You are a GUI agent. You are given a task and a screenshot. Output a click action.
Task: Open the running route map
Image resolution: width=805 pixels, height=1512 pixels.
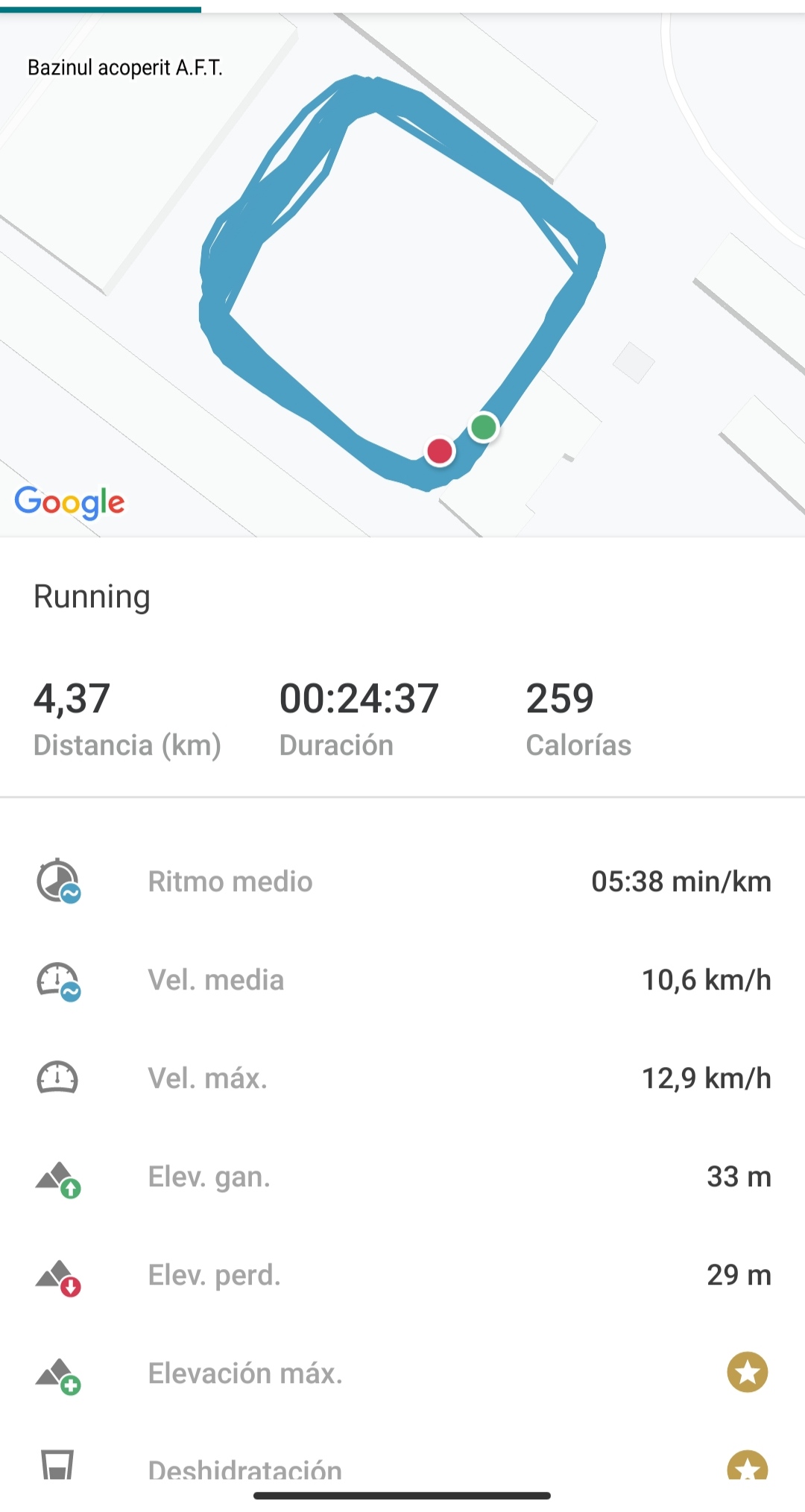pyautogui.click(x=402, y=276)
